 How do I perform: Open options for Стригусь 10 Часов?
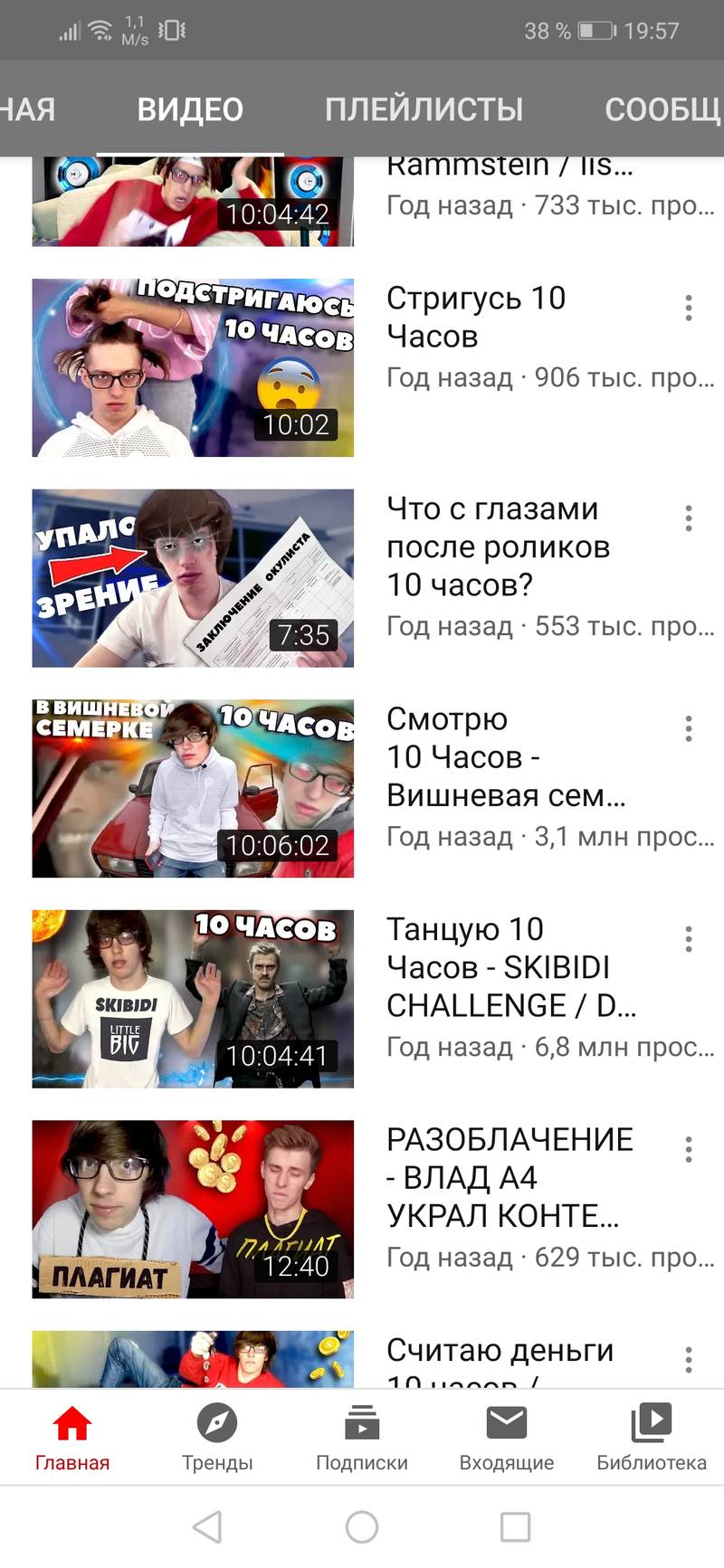click(x=689, y=309)
